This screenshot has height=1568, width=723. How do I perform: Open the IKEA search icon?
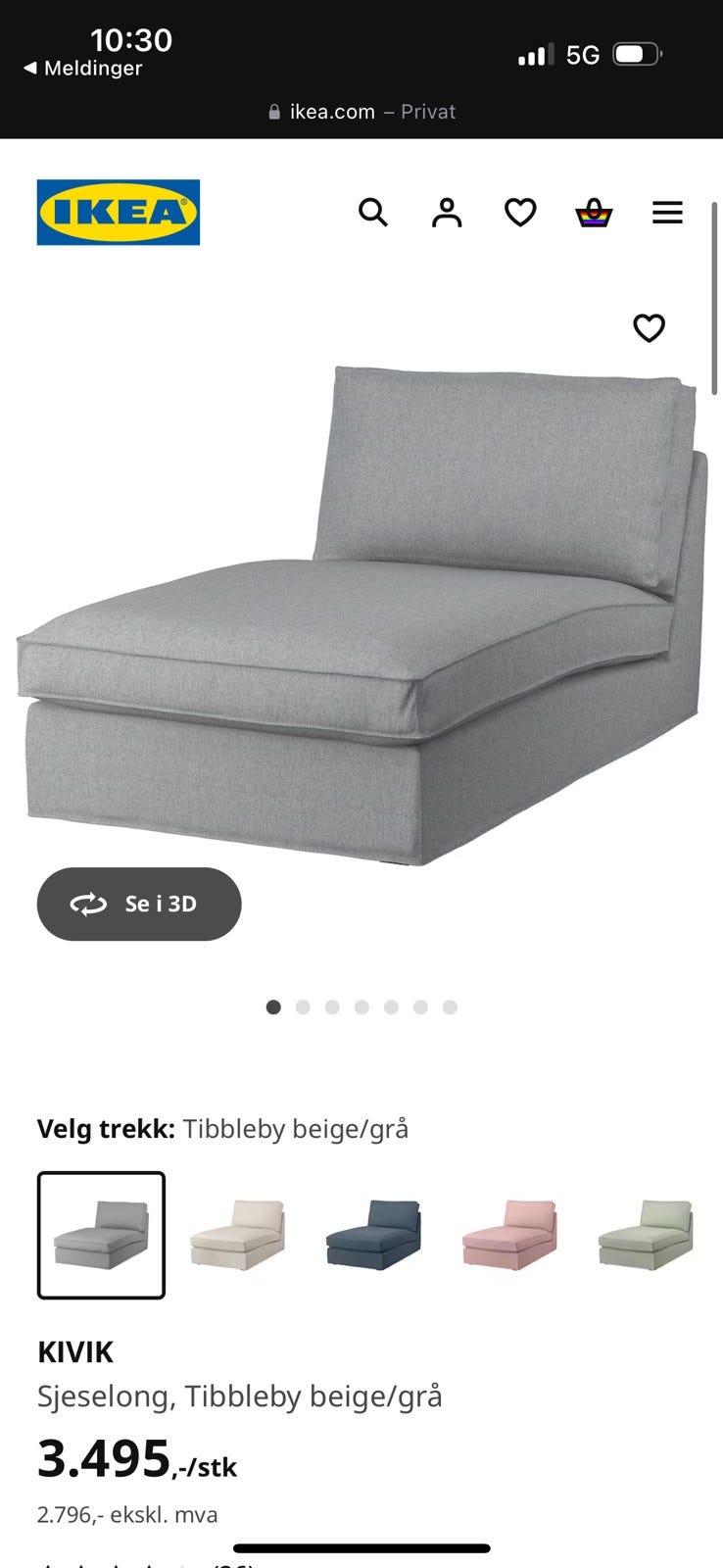pyautogui.click(x=373, y=212)
